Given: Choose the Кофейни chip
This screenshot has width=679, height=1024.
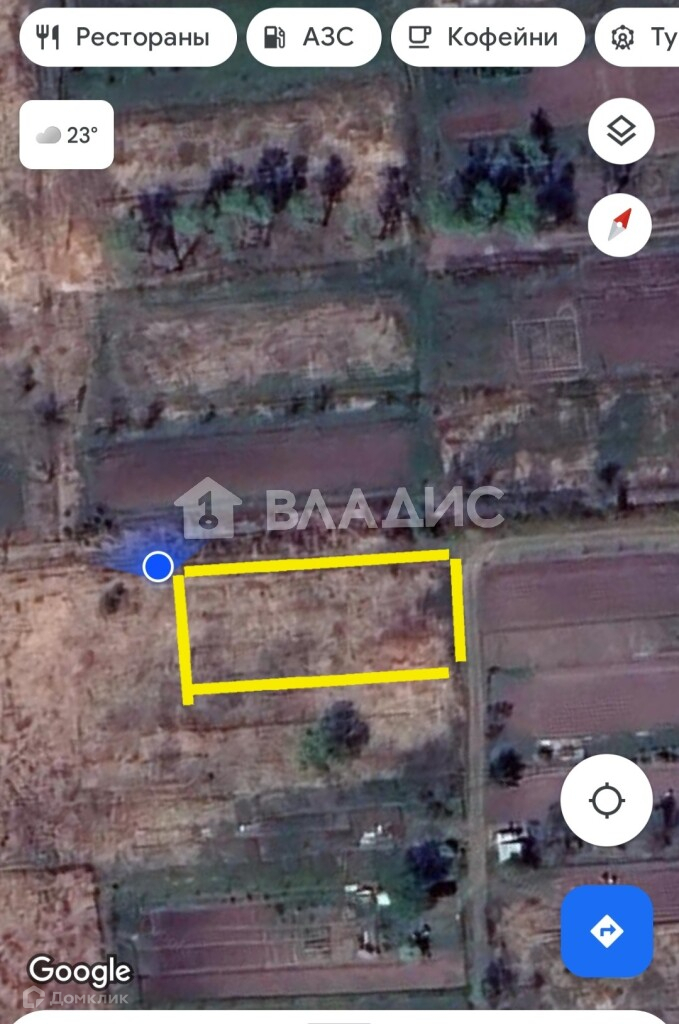Looking at the screenshot, I should [x=487, y=38].
